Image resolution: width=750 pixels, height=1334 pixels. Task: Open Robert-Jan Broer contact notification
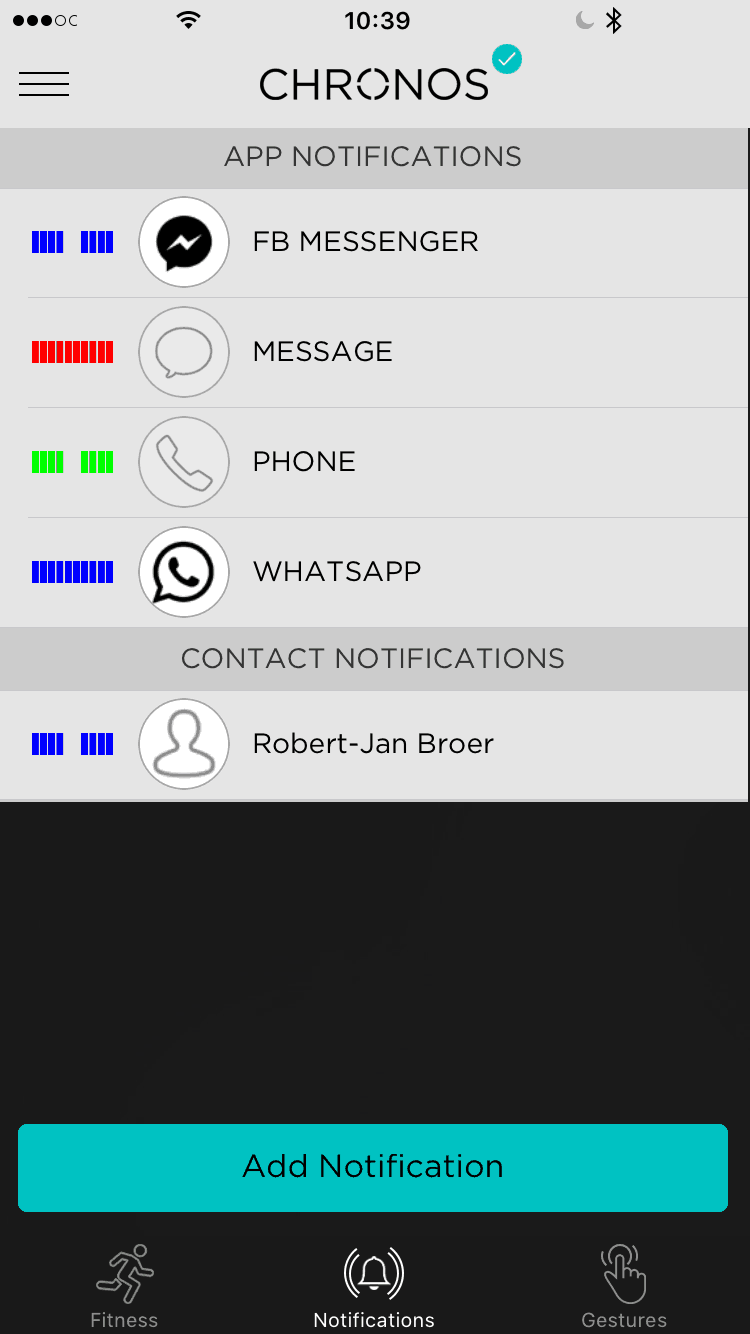373,744
